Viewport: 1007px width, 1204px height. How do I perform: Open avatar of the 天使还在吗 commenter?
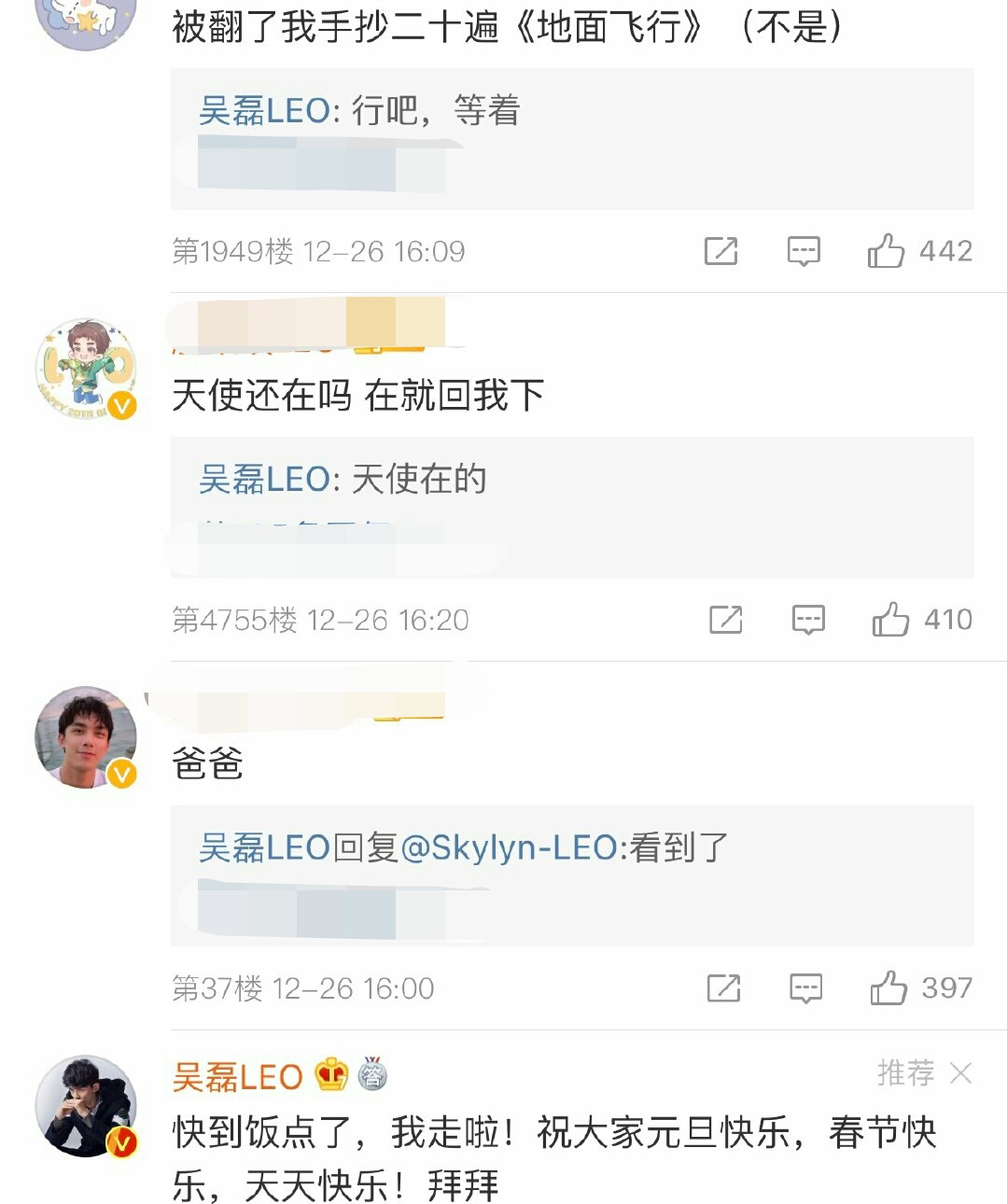(x=86, y=369)
